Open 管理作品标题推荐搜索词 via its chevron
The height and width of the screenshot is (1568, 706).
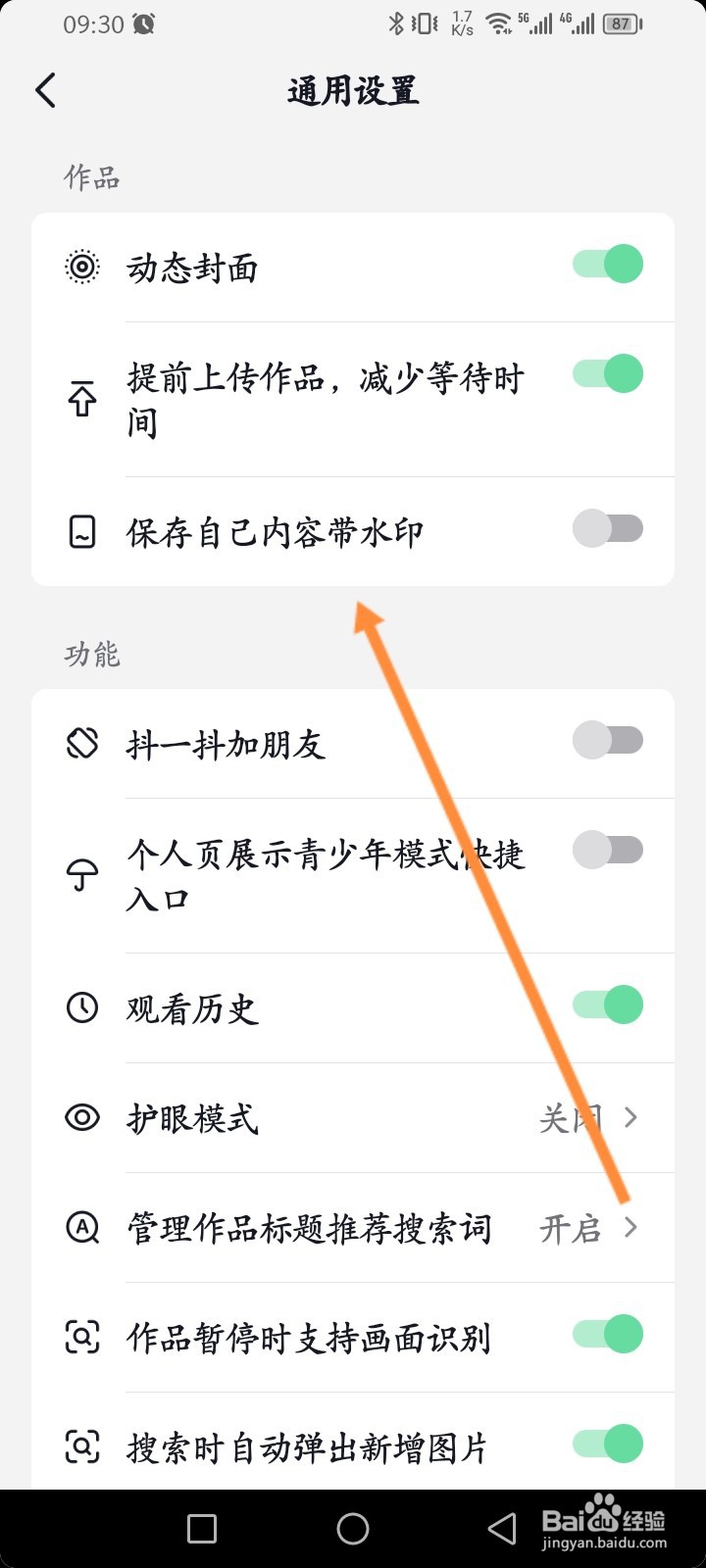pos(630,1227)
